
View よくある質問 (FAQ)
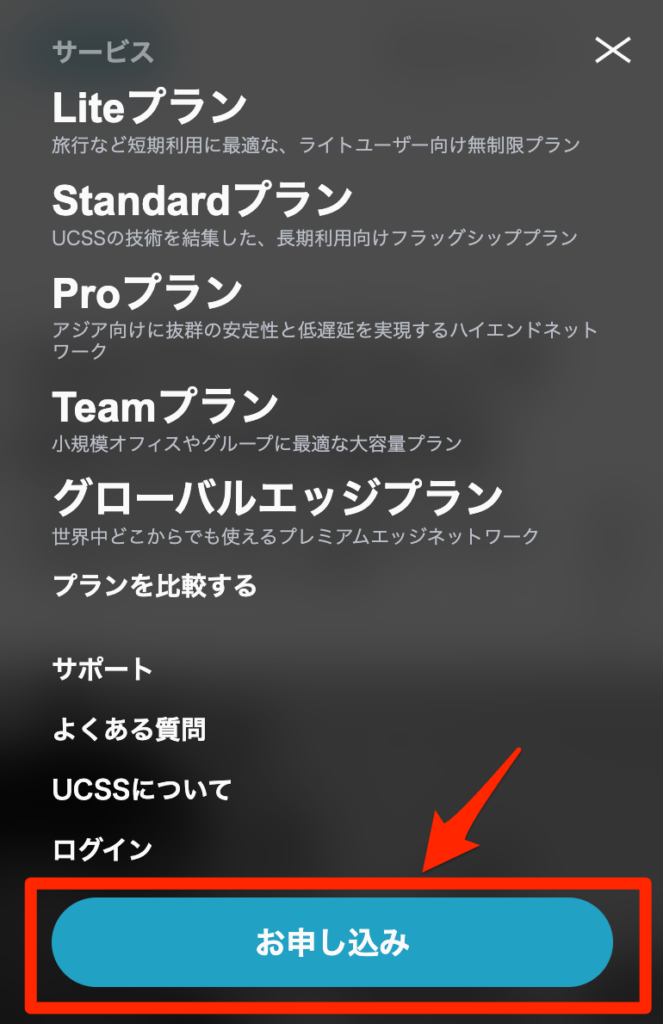[x=129, y=729]
